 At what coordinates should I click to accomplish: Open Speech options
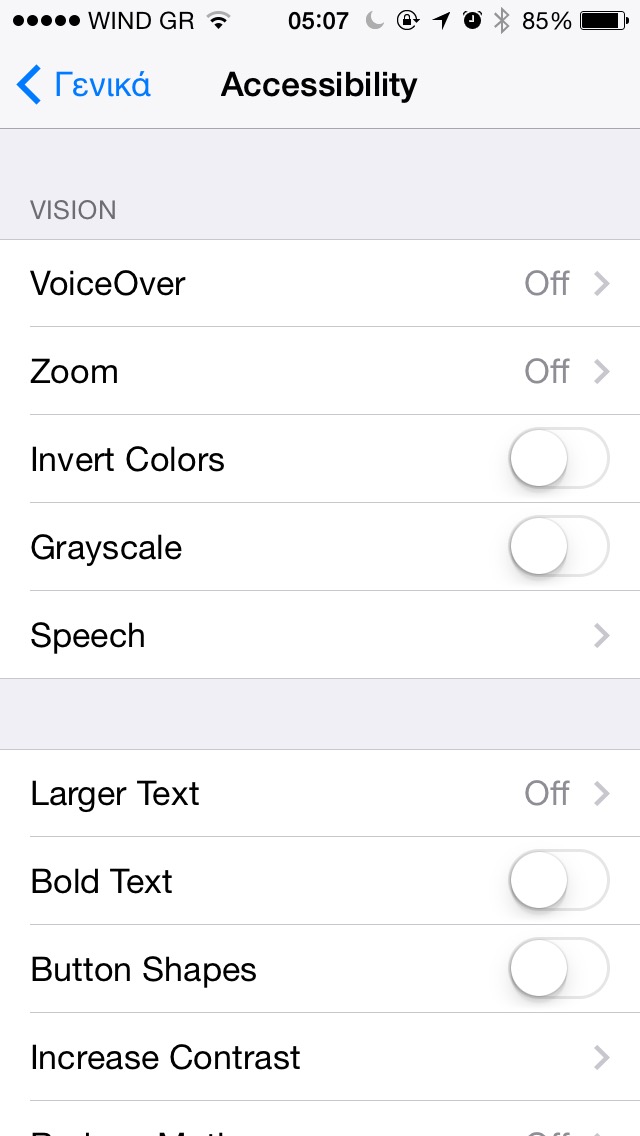320,635
